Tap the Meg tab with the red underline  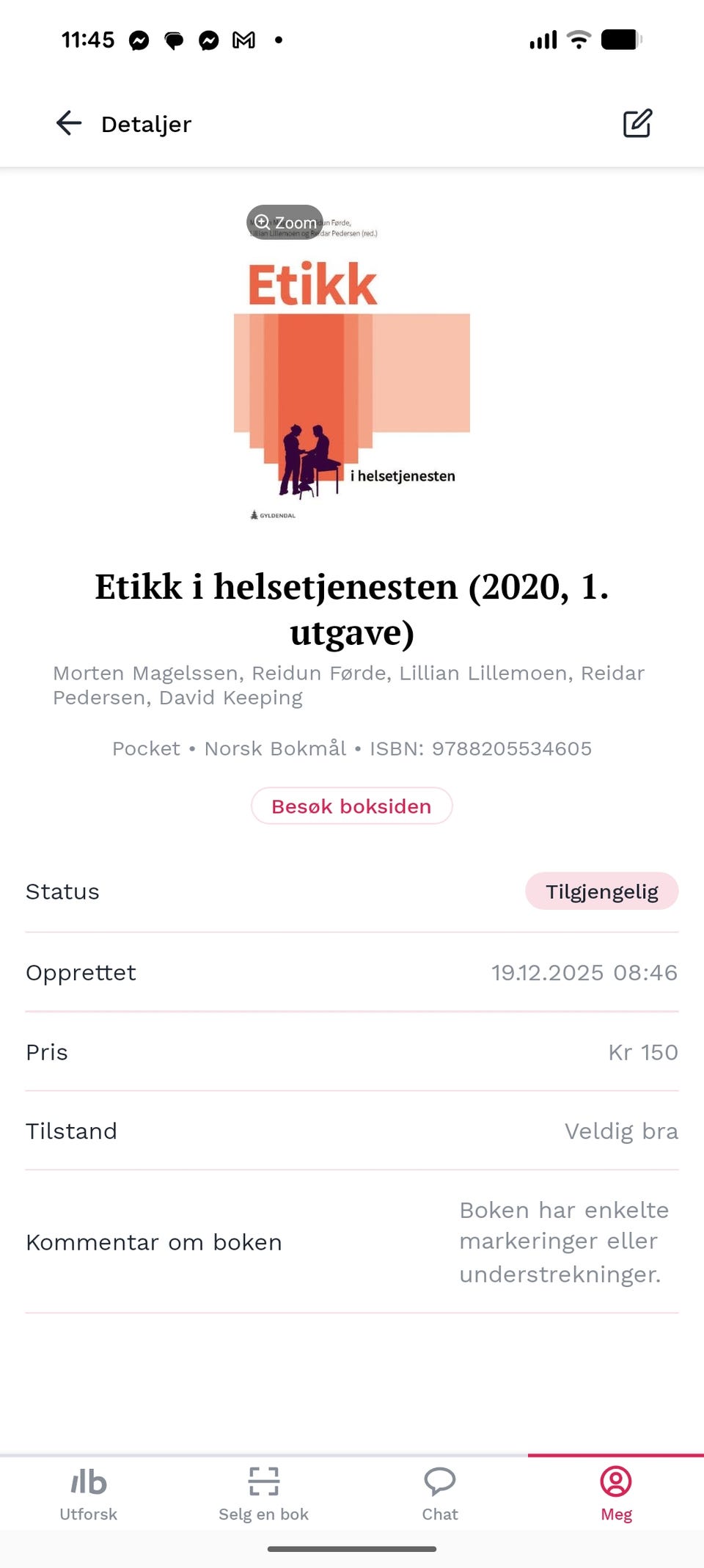point(615,1497)
